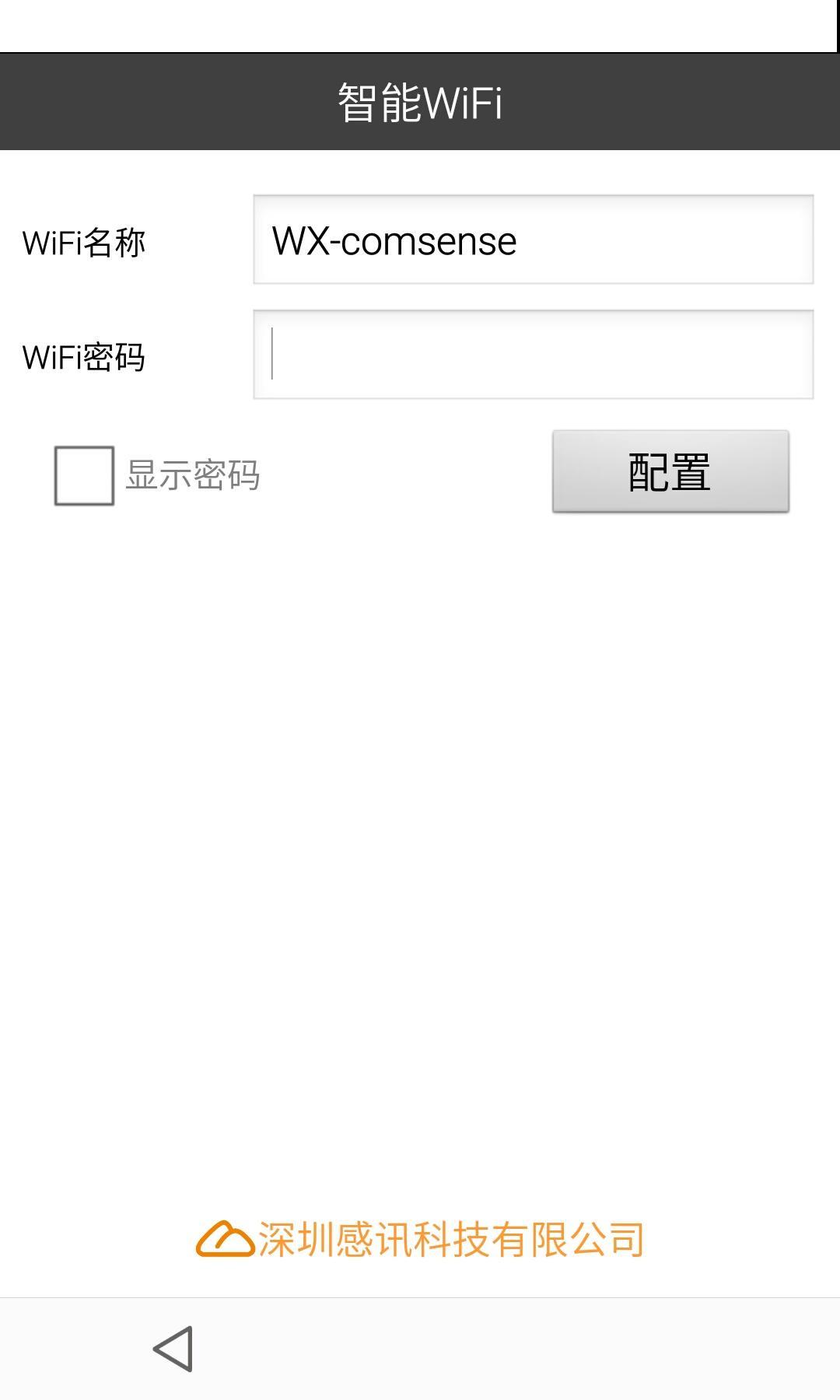Edit the WiFi名称 field containing WX-comsense
The image size is (840, 1400).
coord(533,240)
